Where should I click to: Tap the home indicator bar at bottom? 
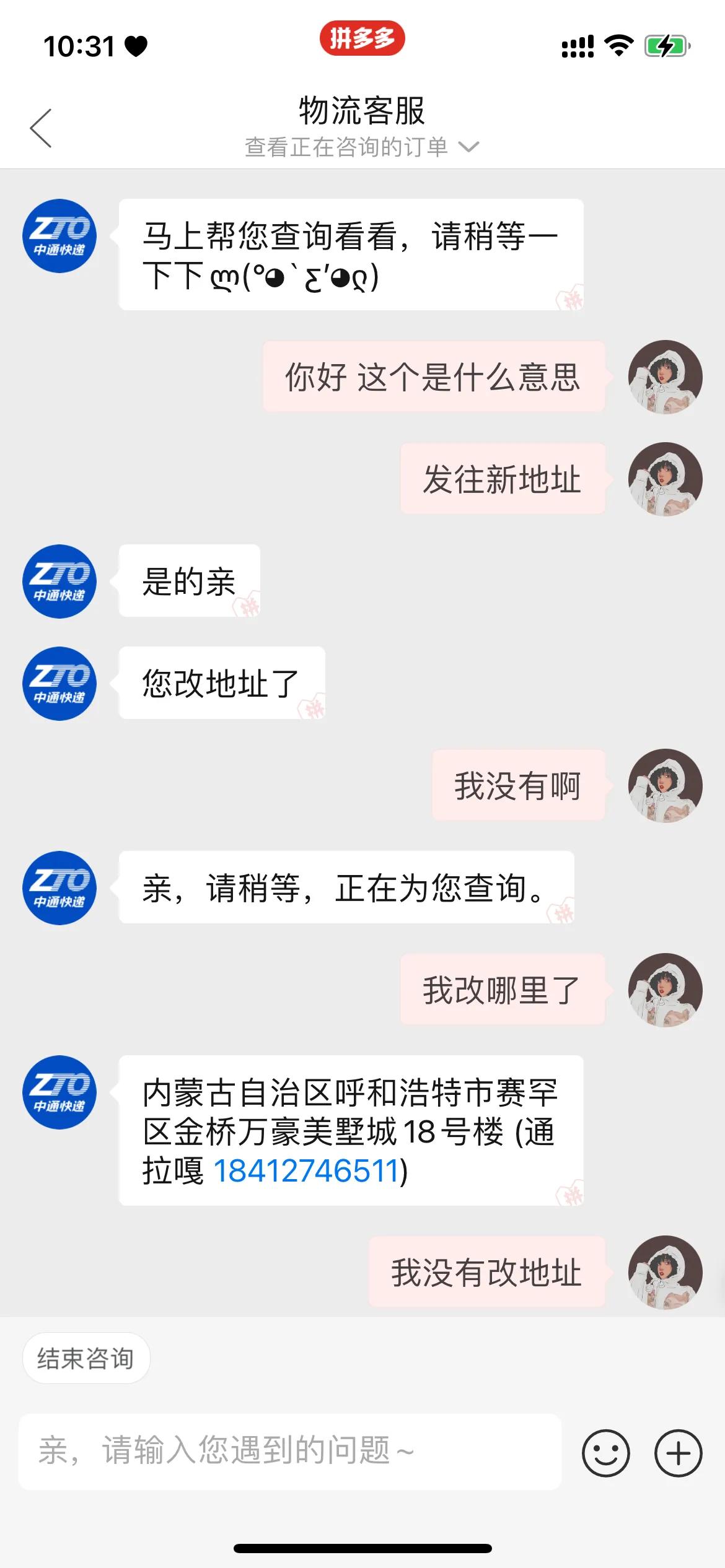tap(362, 1548)
